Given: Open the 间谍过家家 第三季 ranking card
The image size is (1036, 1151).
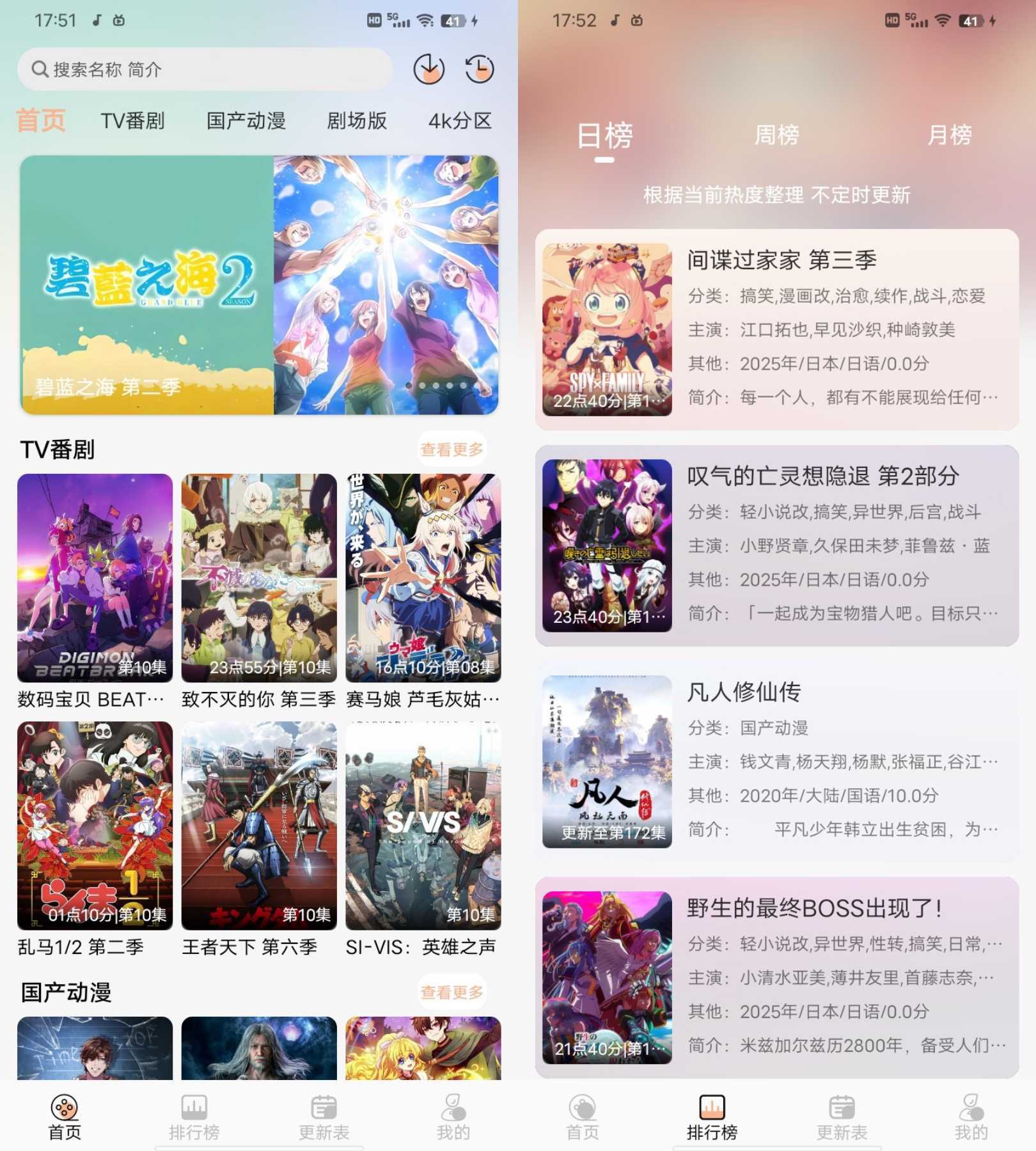Looking at the screenshot, I should point(776,329).
